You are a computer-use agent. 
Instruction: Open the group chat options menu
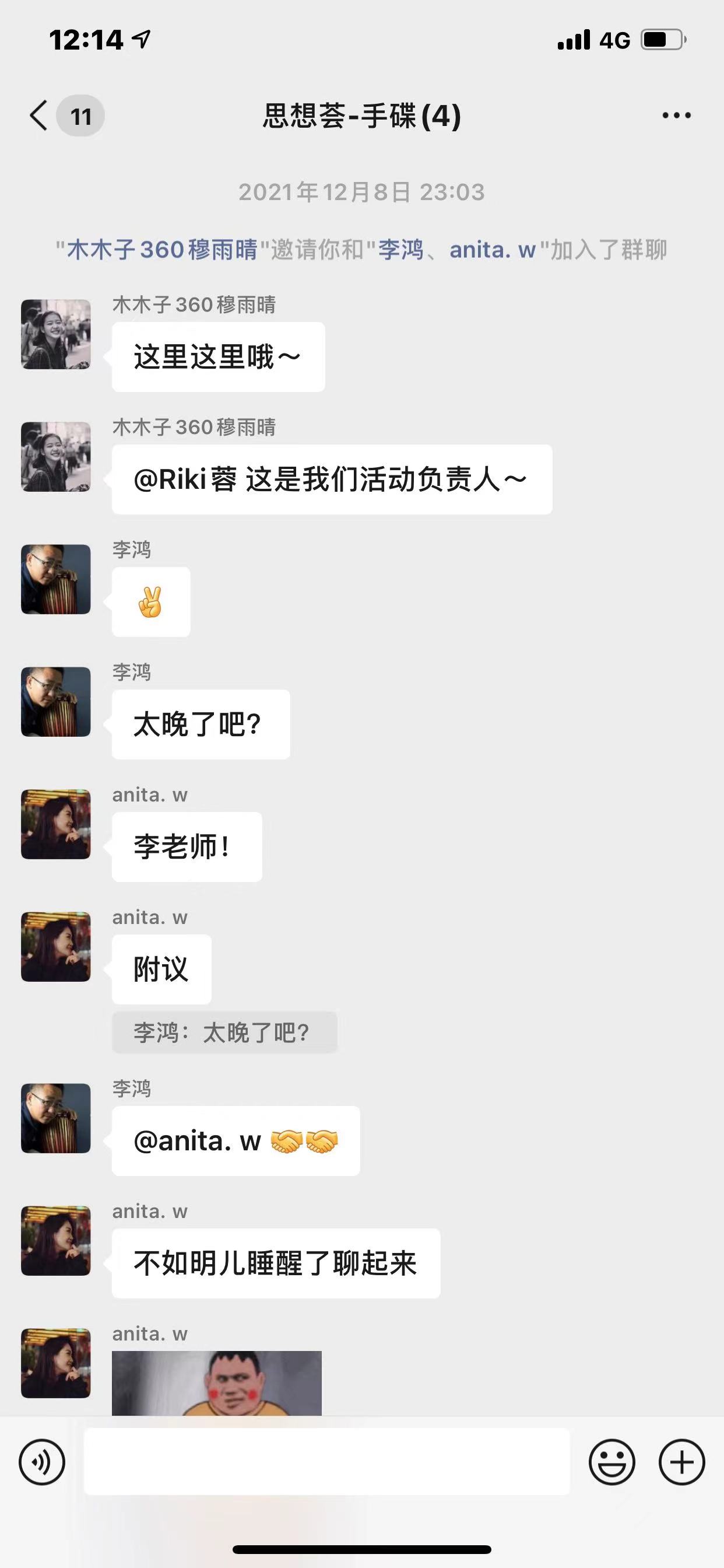pos(676,115)
